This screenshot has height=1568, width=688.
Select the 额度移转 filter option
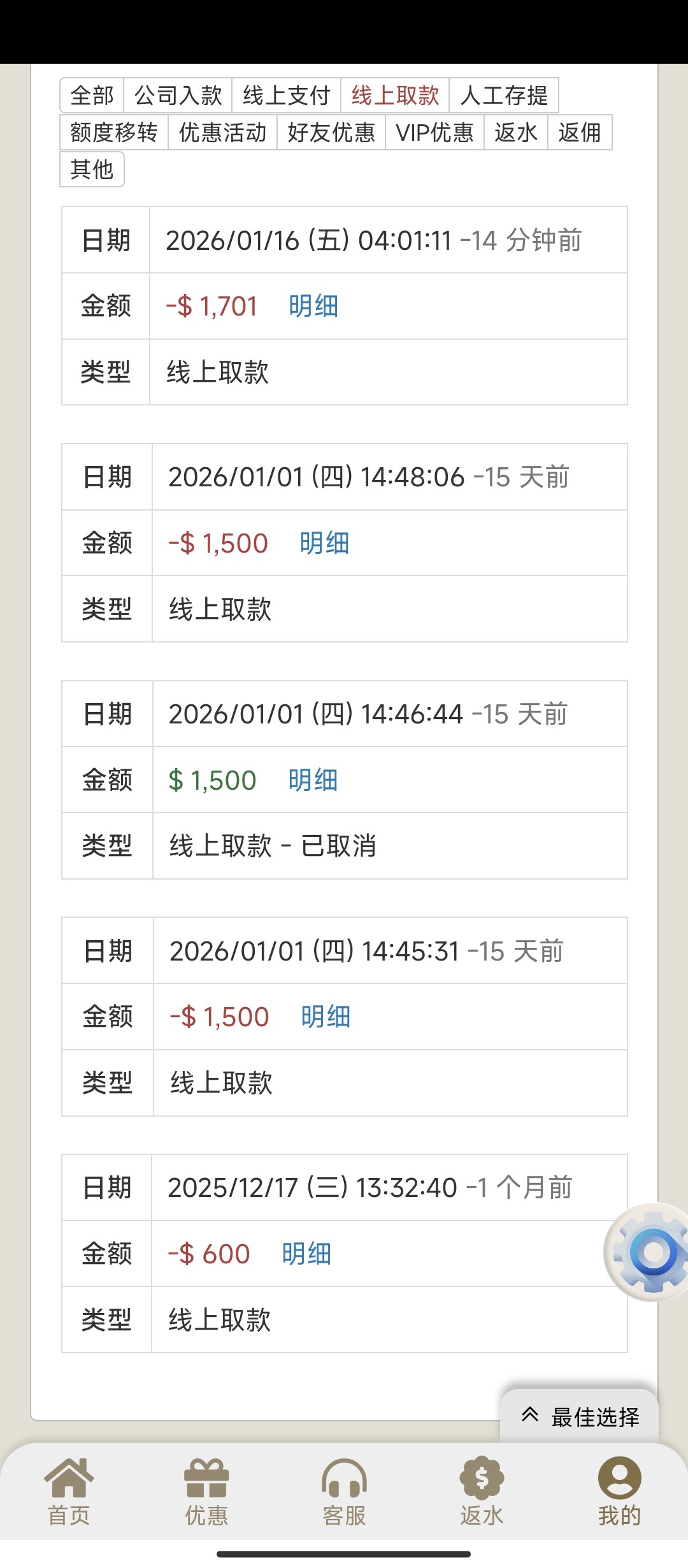(x=113, y=133)
